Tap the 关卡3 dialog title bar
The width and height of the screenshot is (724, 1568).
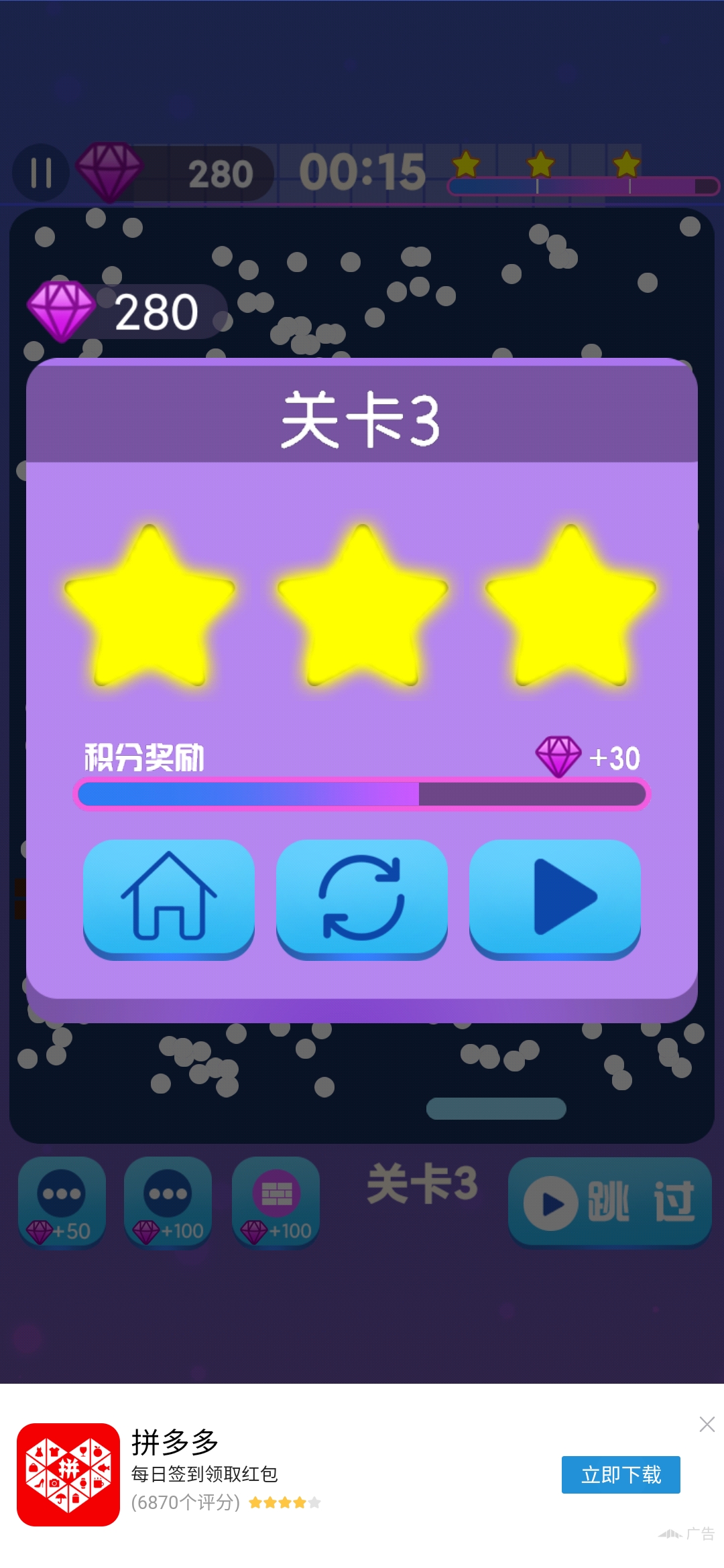[362, 415]
